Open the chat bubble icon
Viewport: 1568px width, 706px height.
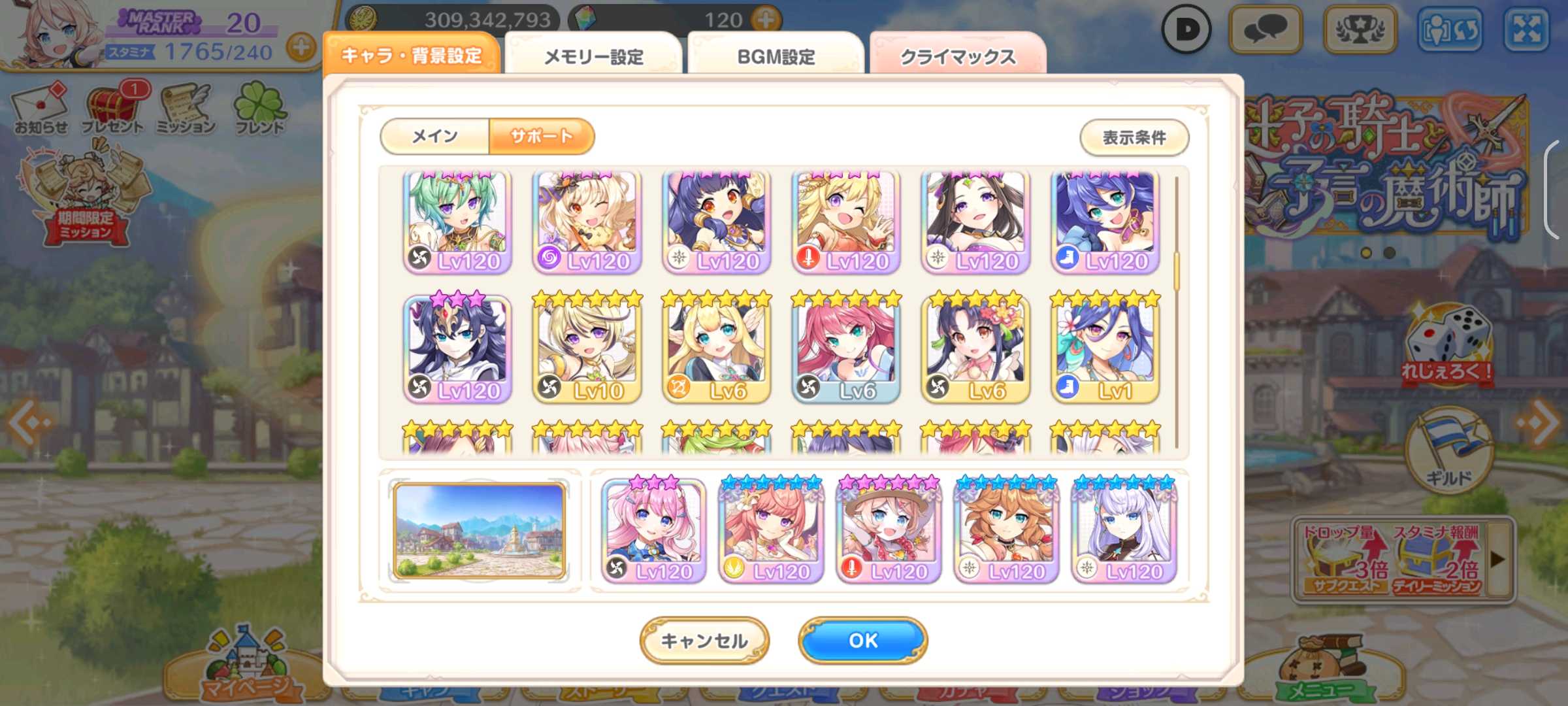tap(1266, 29)
